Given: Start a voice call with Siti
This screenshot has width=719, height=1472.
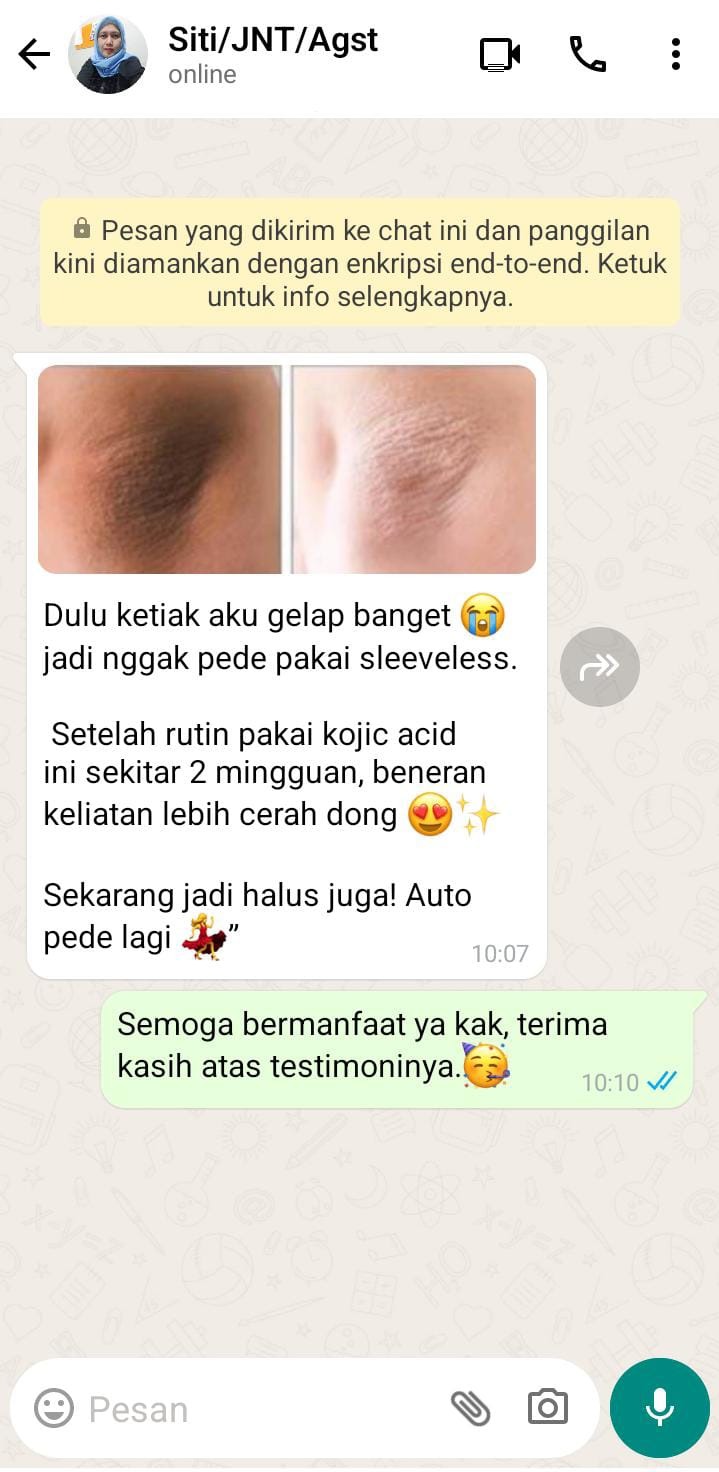Looking at the screenshot, I should [587, 54].
